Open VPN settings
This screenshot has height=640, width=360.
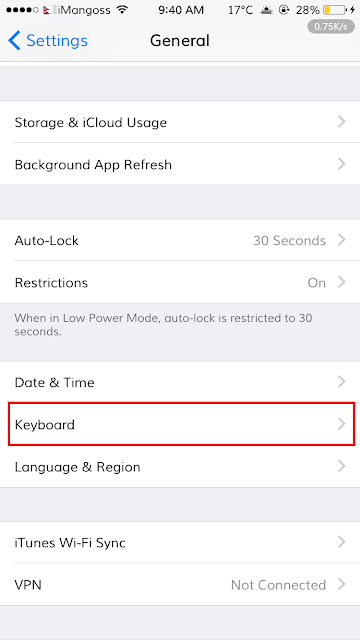tap(180, 584)
